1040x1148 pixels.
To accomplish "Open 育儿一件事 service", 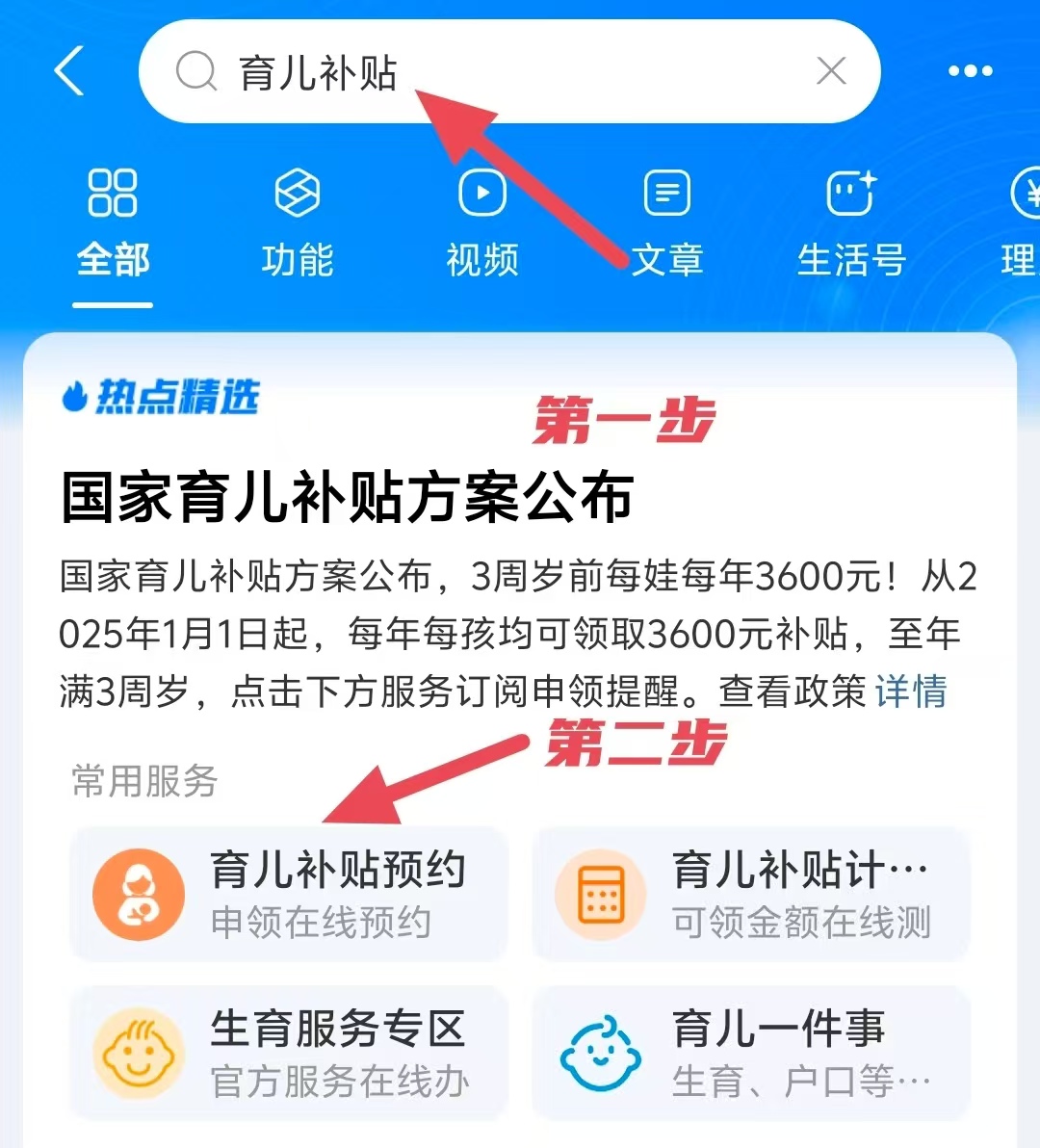I will [x=751, y=1053].
